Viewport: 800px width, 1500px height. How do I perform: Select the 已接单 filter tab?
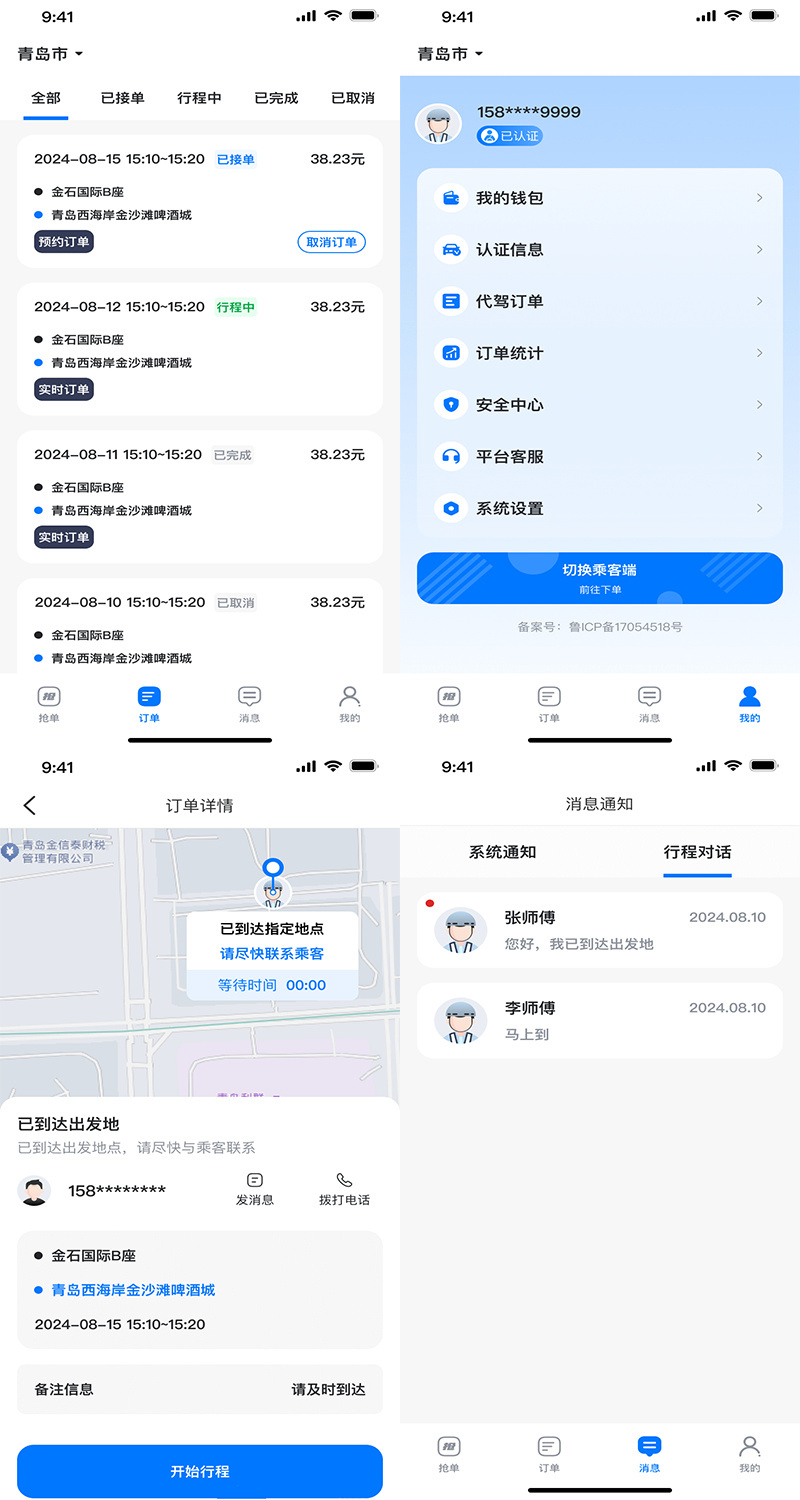coord(123,98)
